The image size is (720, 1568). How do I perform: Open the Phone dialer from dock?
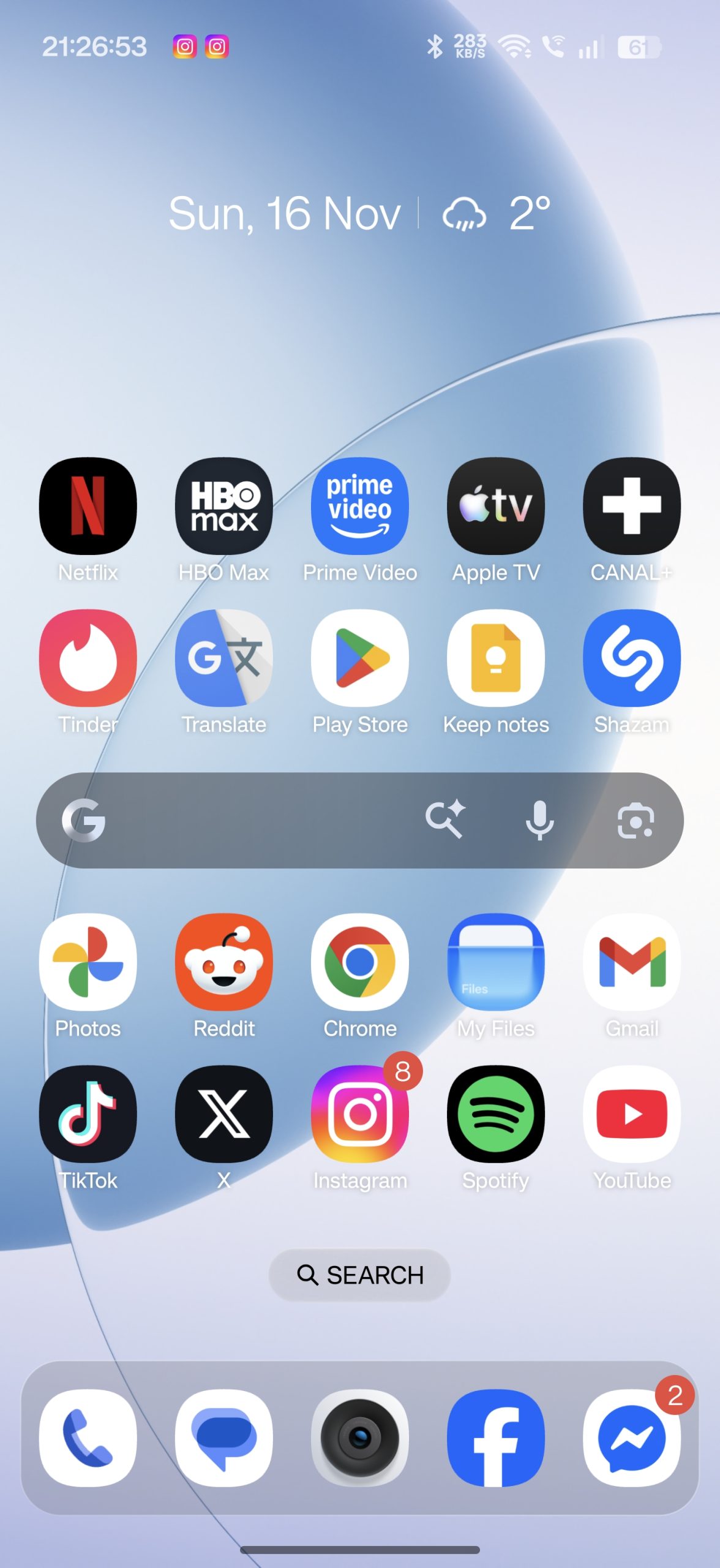88,1438
